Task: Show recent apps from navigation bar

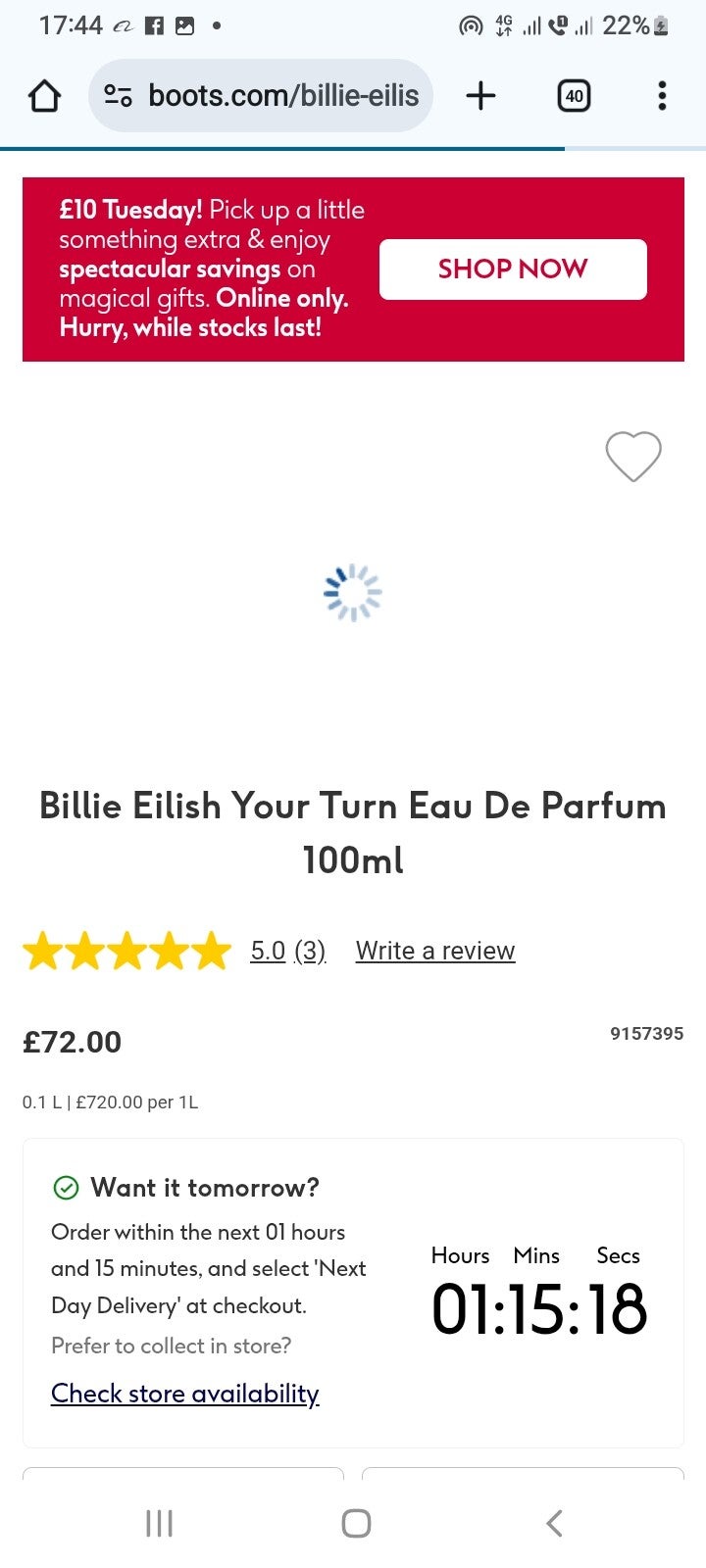Action: (159, 1523)
